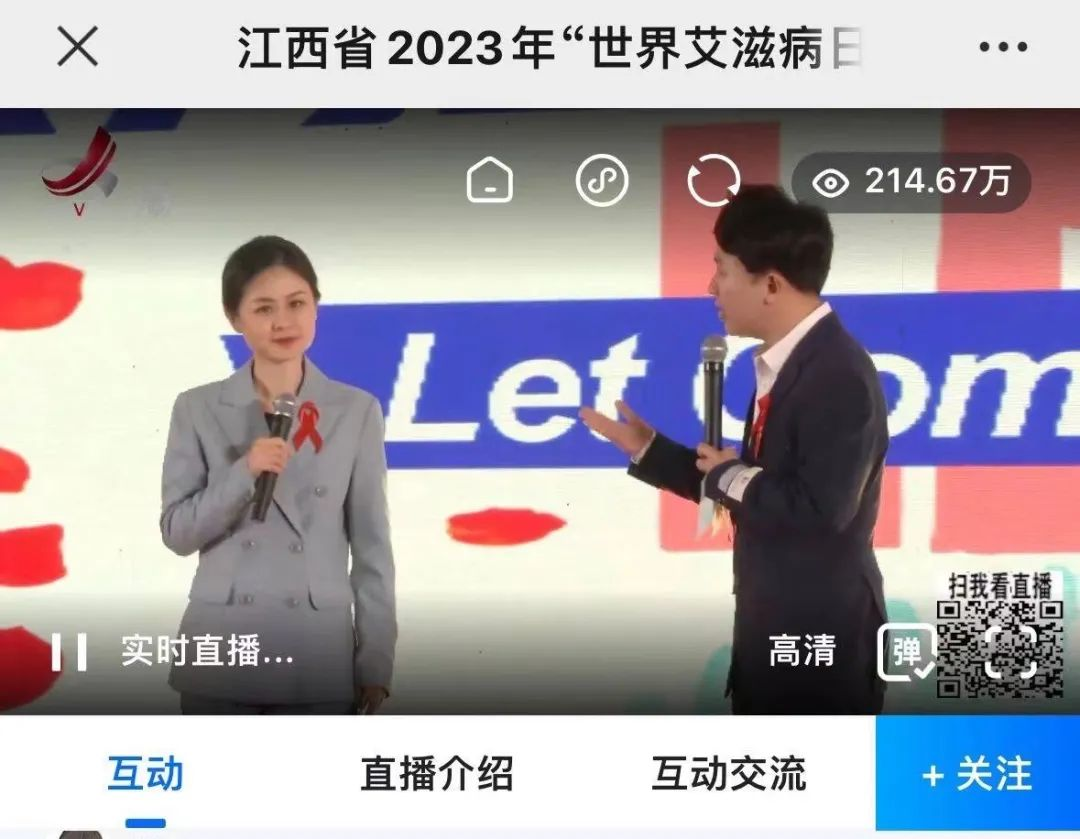Enter fullscreen video mode

pyautogui.click(x=1010, y=652)
